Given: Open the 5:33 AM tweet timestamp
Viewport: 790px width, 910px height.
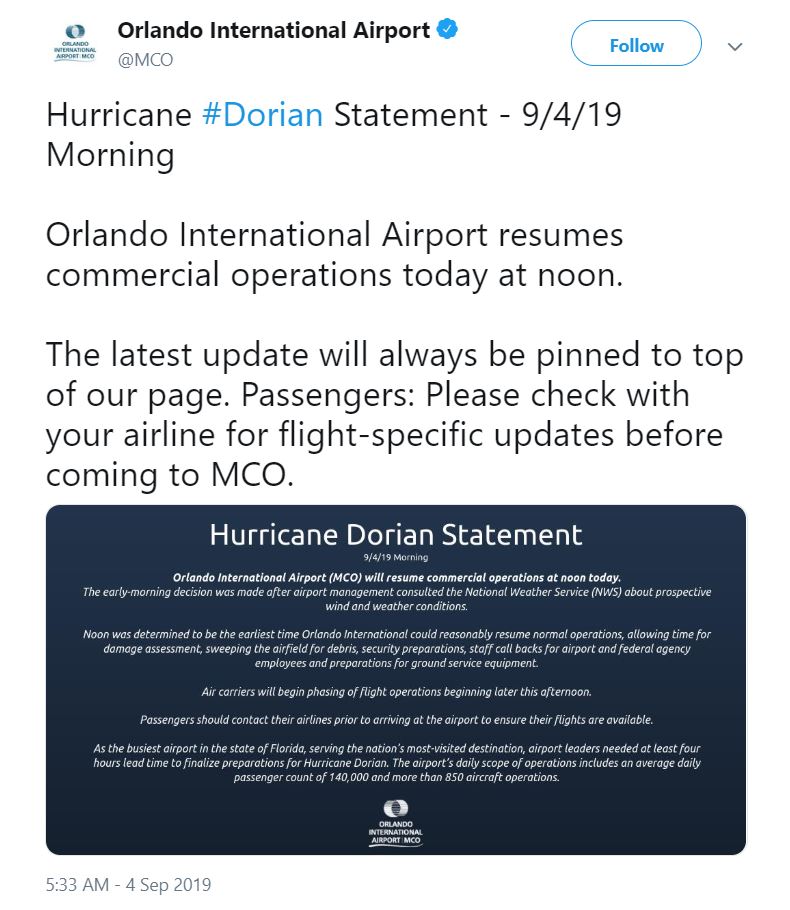Looking at the screenshot, I should pos(129,885).
